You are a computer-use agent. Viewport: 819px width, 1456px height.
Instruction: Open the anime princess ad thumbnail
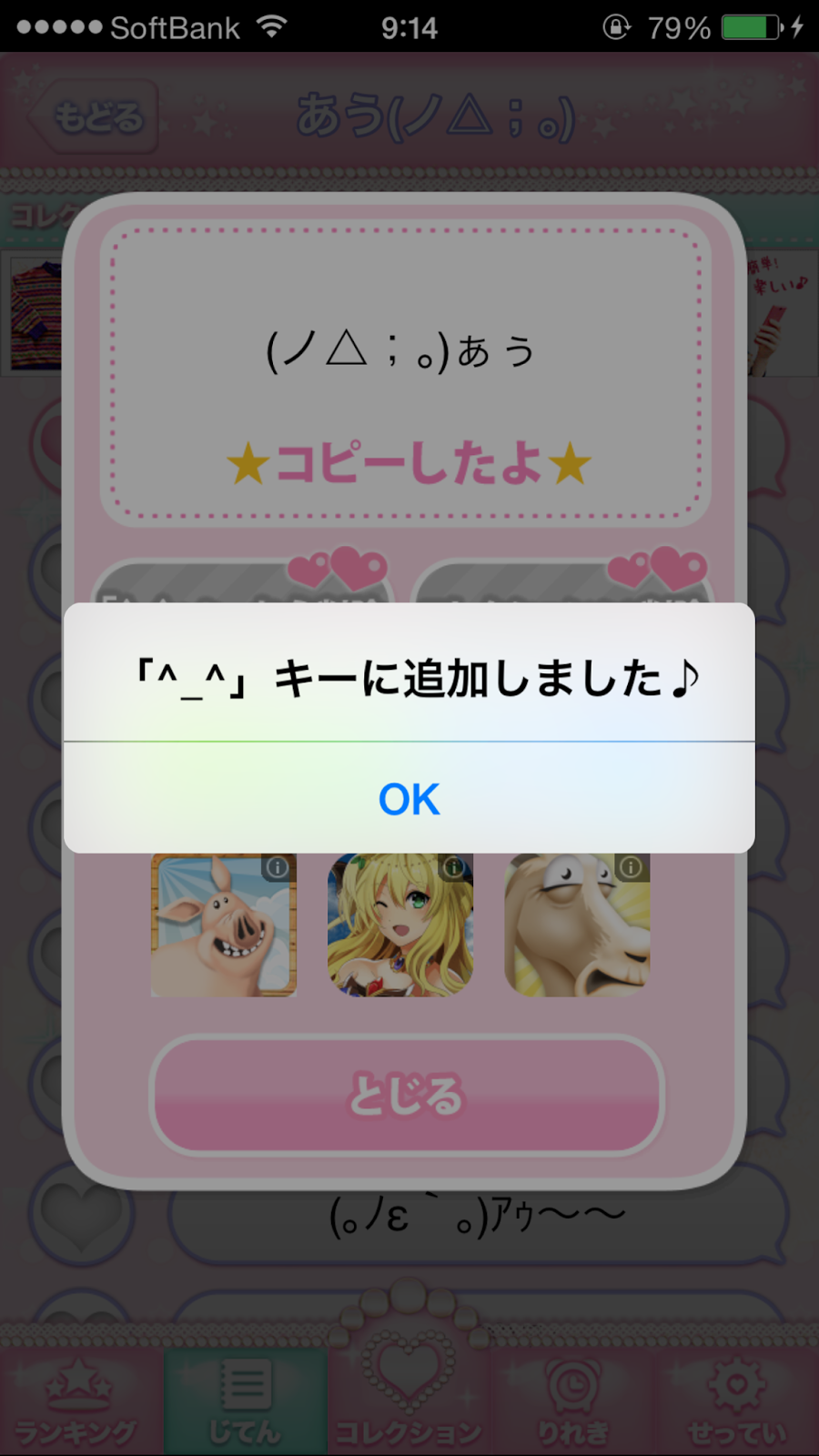(x=400, y=925)
